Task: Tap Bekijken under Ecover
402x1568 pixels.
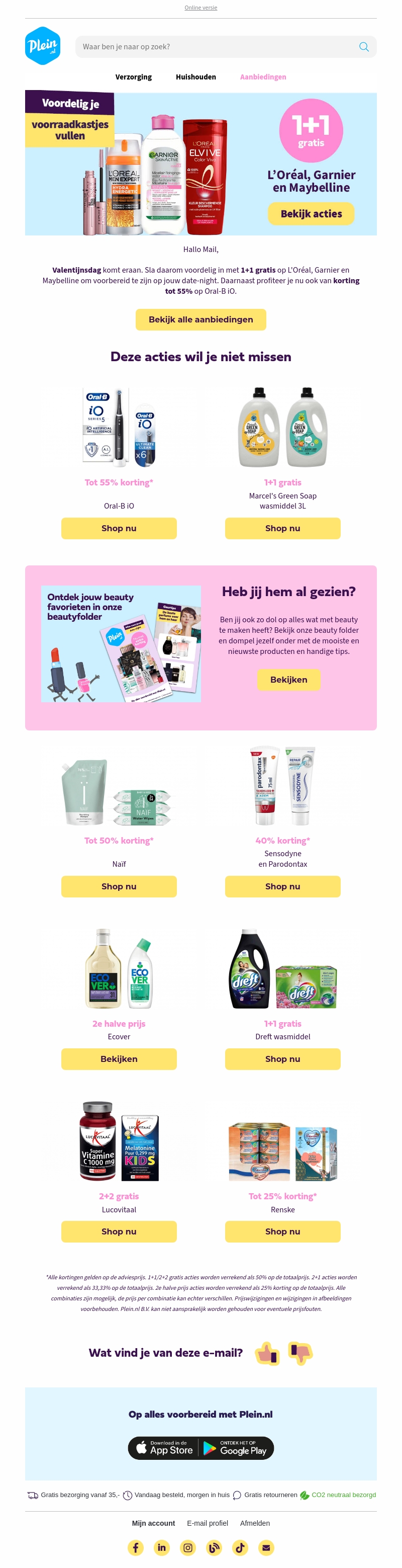Action: 119,1058
